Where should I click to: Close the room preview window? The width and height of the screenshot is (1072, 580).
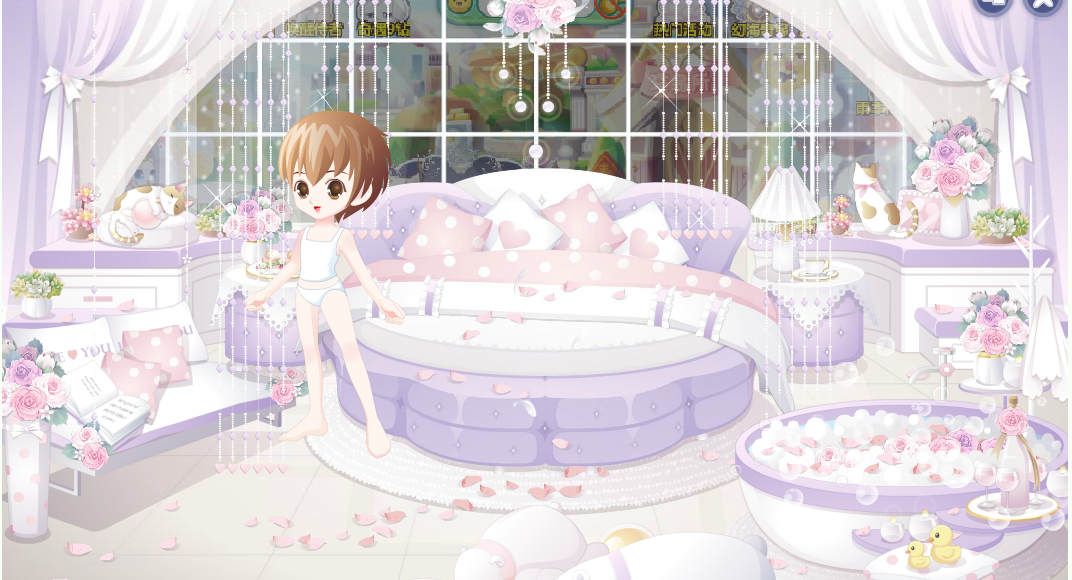pyautogui.click(x=1043, y=3)
